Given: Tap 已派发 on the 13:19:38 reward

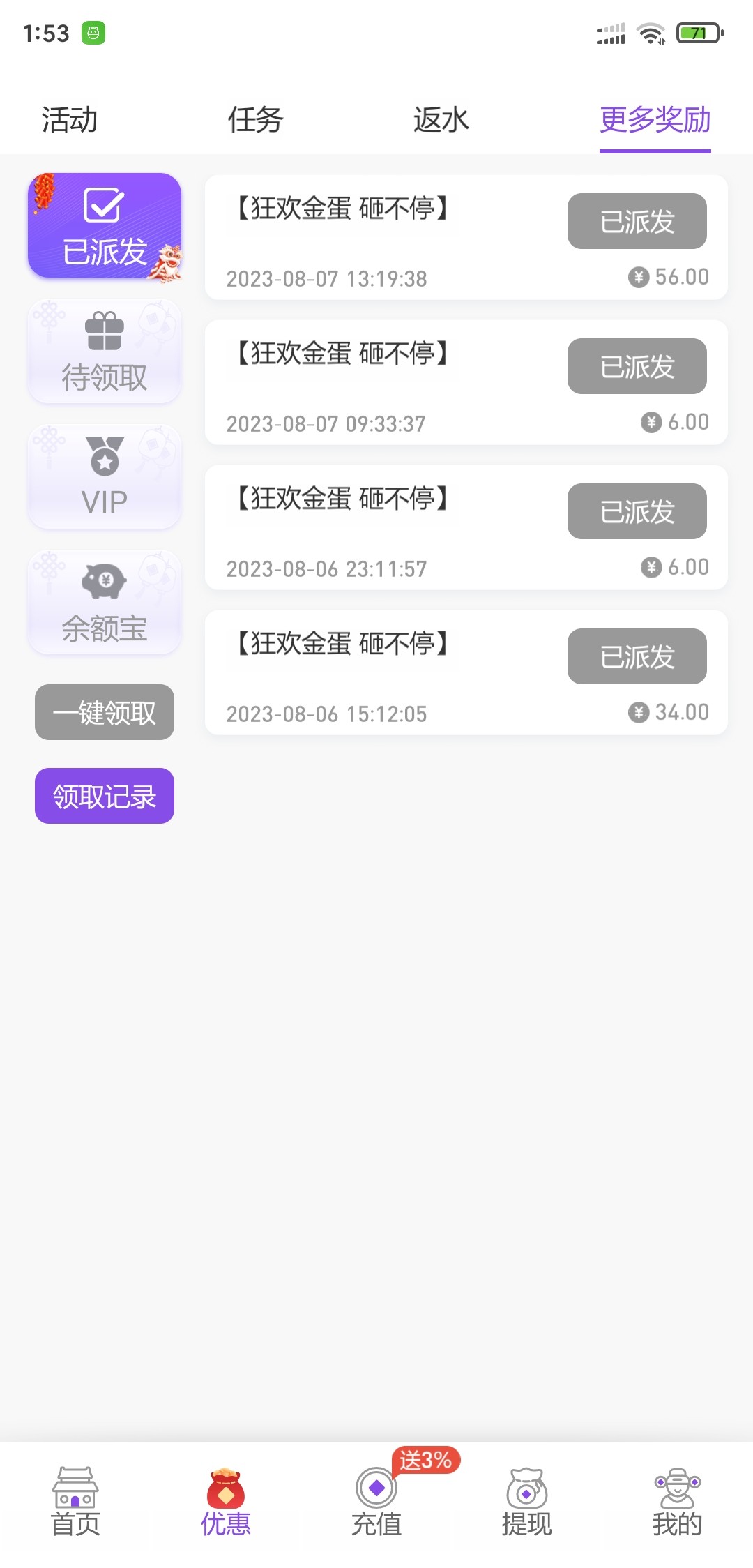Looking at the screenshot, I should click(x=637, y=221).
